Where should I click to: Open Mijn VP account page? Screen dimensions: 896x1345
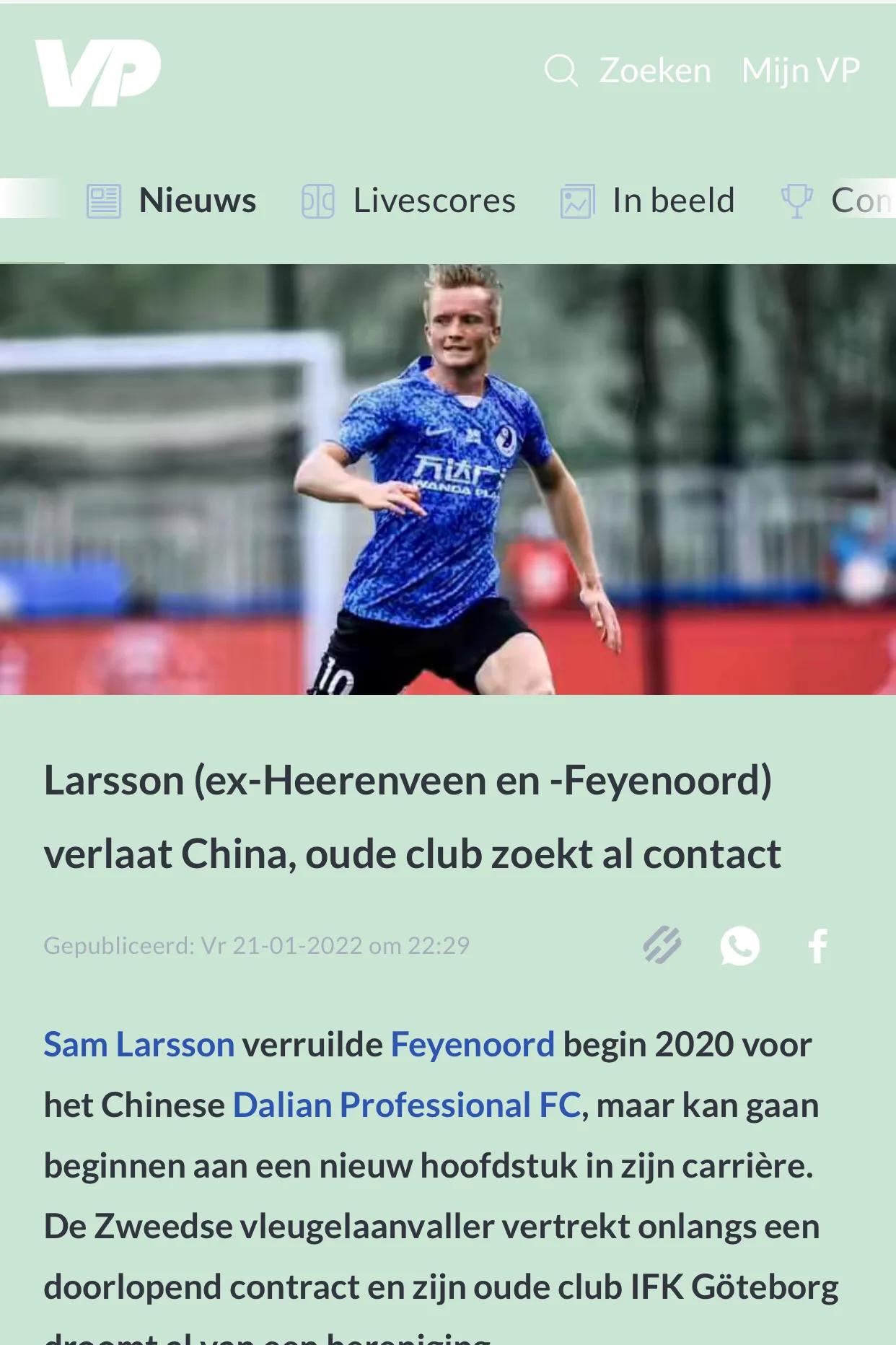tap(800, 71)
